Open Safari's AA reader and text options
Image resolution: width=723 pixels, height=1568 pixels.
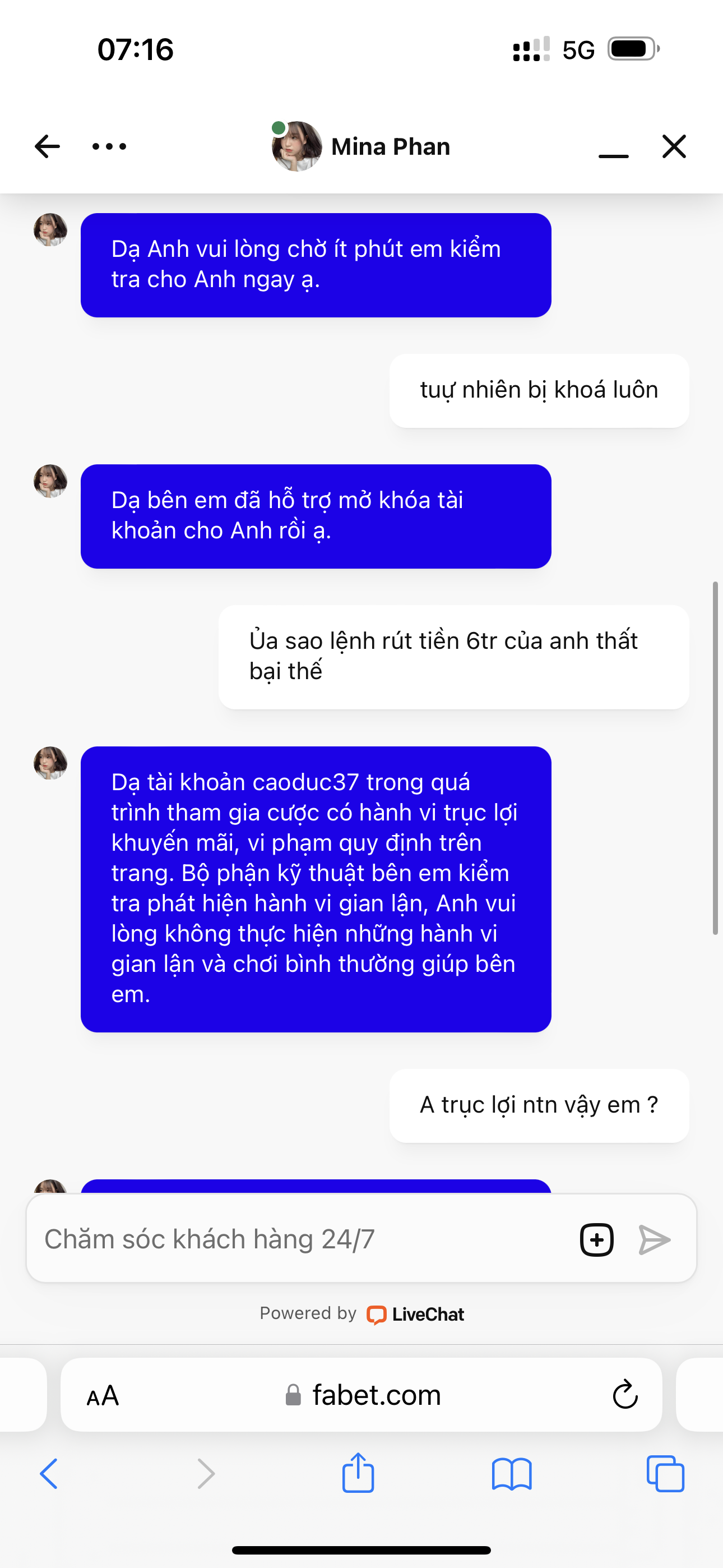pos(102,1395)
